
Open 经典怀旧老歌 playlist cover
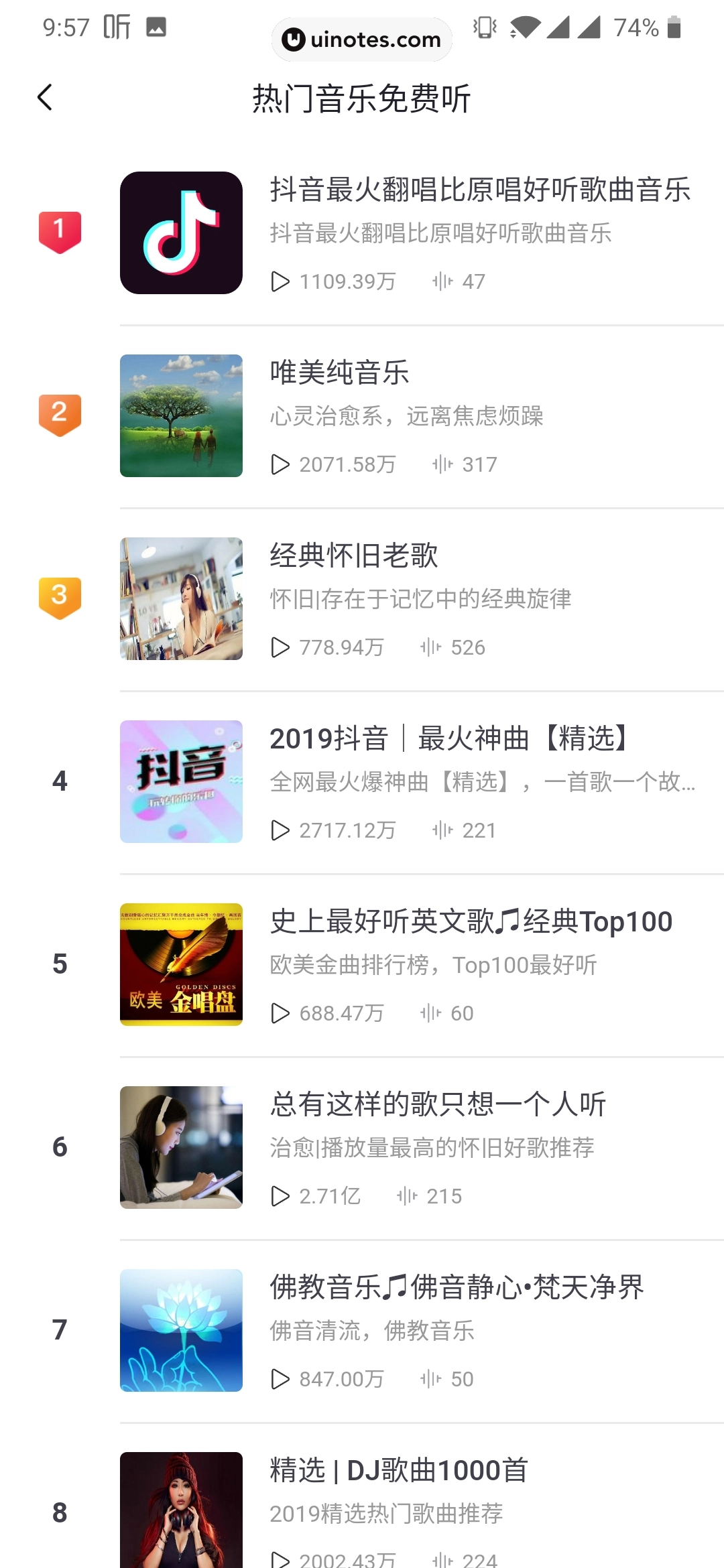click(x=181, y=597)
